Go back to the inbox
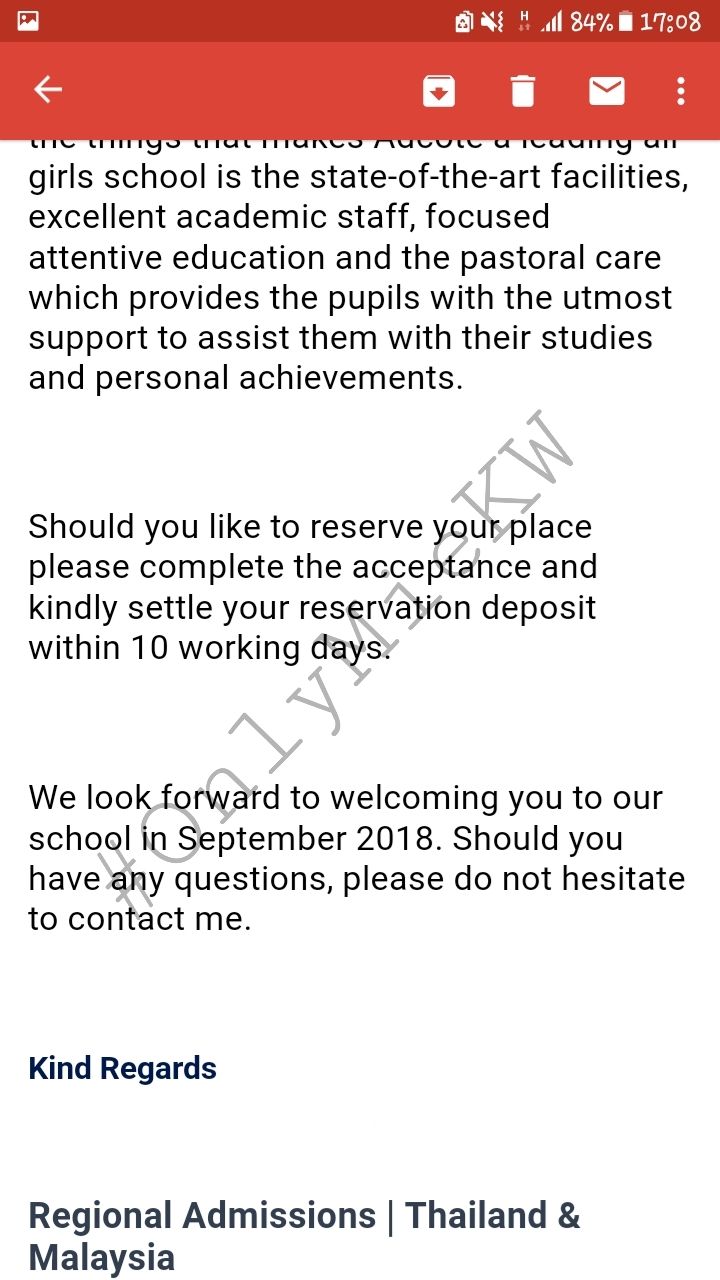The width and height of the screenshot is (720, 1280). pos(48,90)
